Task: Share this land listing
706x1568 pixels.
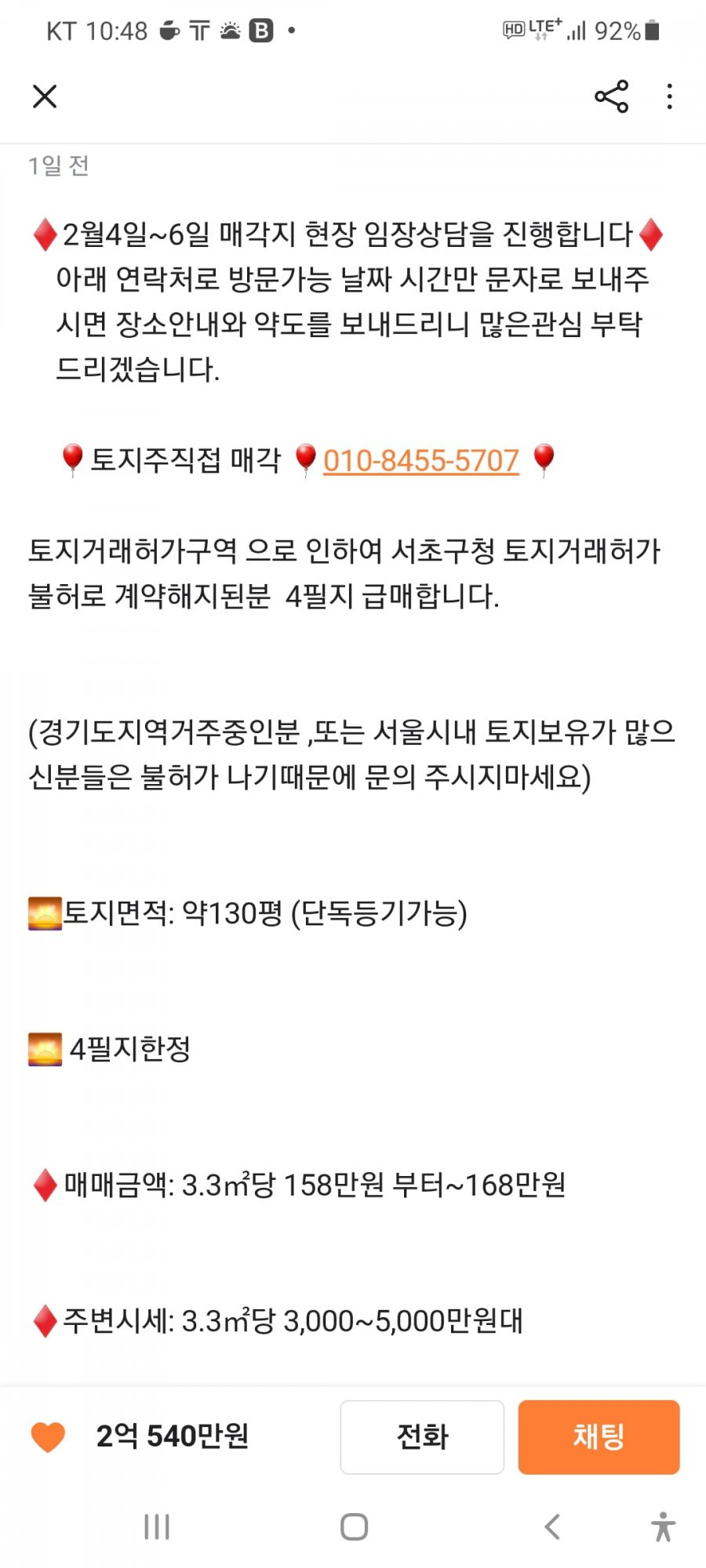Action: 611,96
